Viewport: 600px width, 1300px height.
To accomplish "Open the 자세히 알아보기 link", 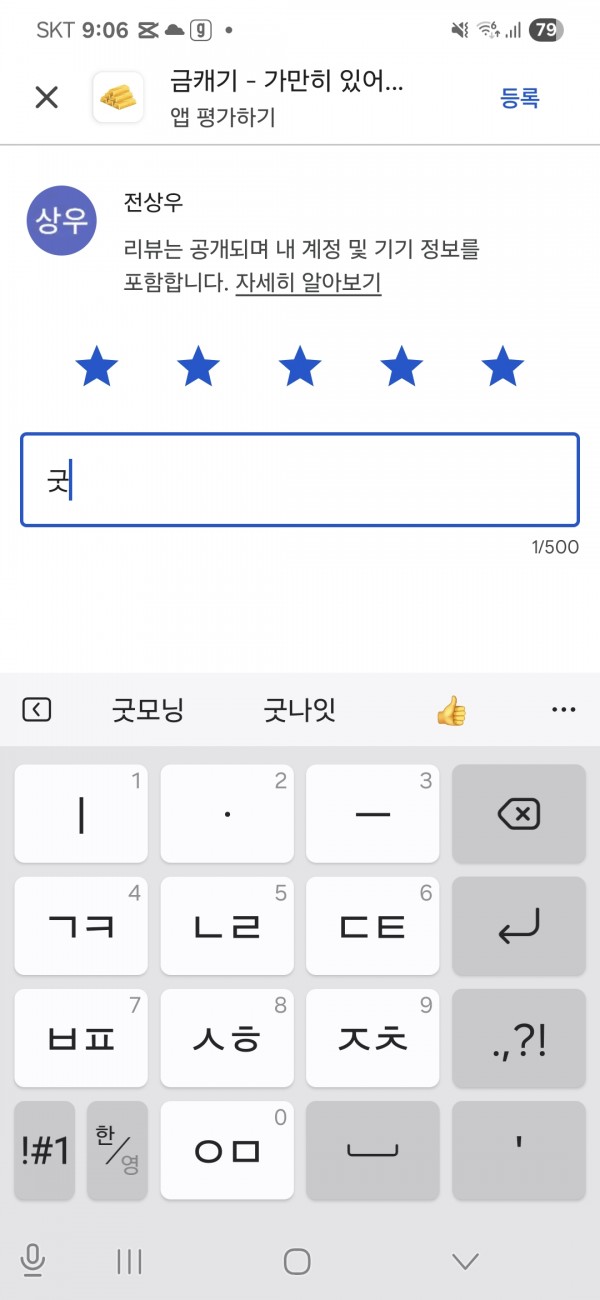I will coord(309,283).
